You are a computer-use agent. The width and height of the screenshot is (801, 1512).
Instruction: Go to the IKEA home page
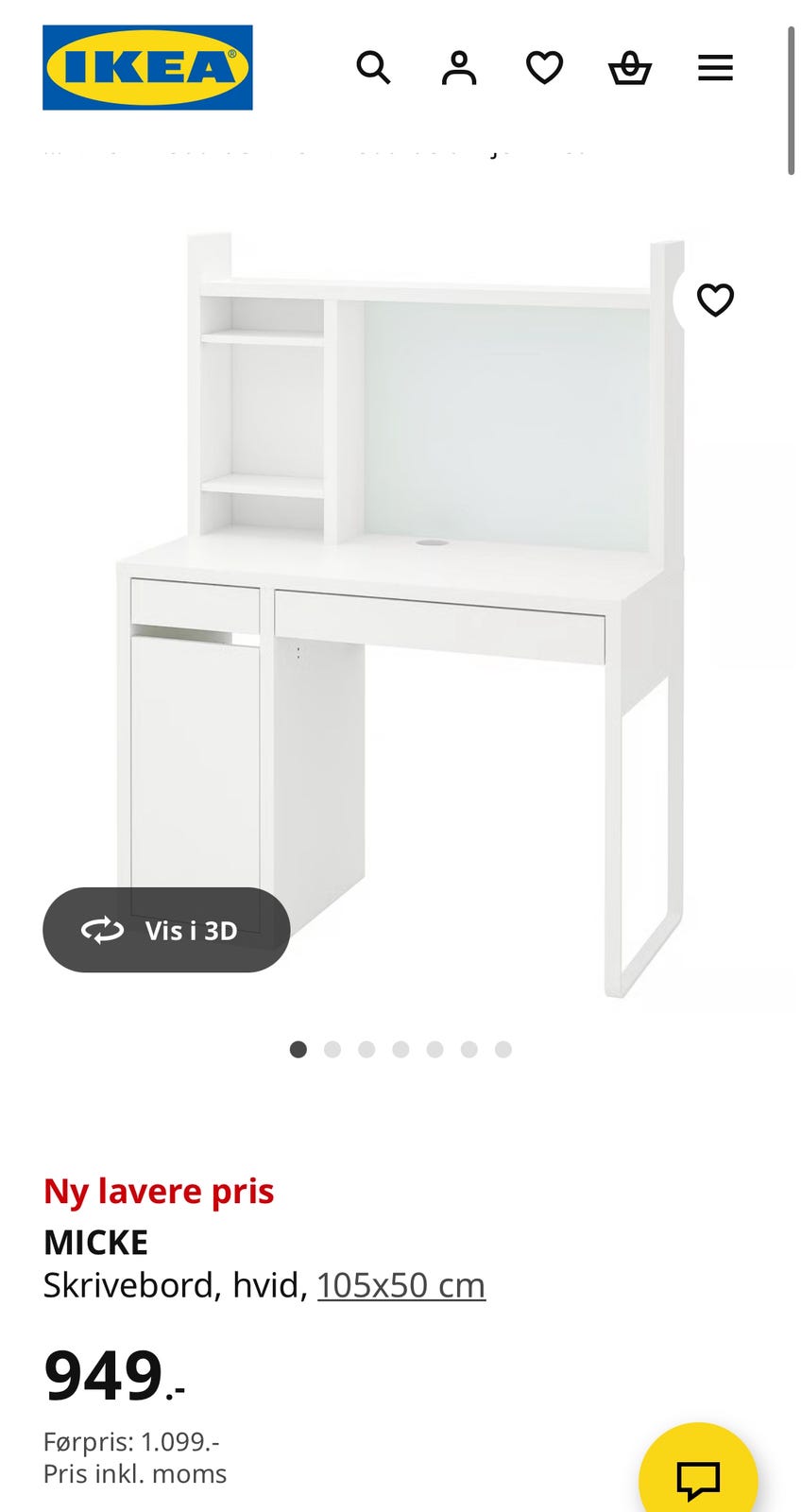point(147,67)
